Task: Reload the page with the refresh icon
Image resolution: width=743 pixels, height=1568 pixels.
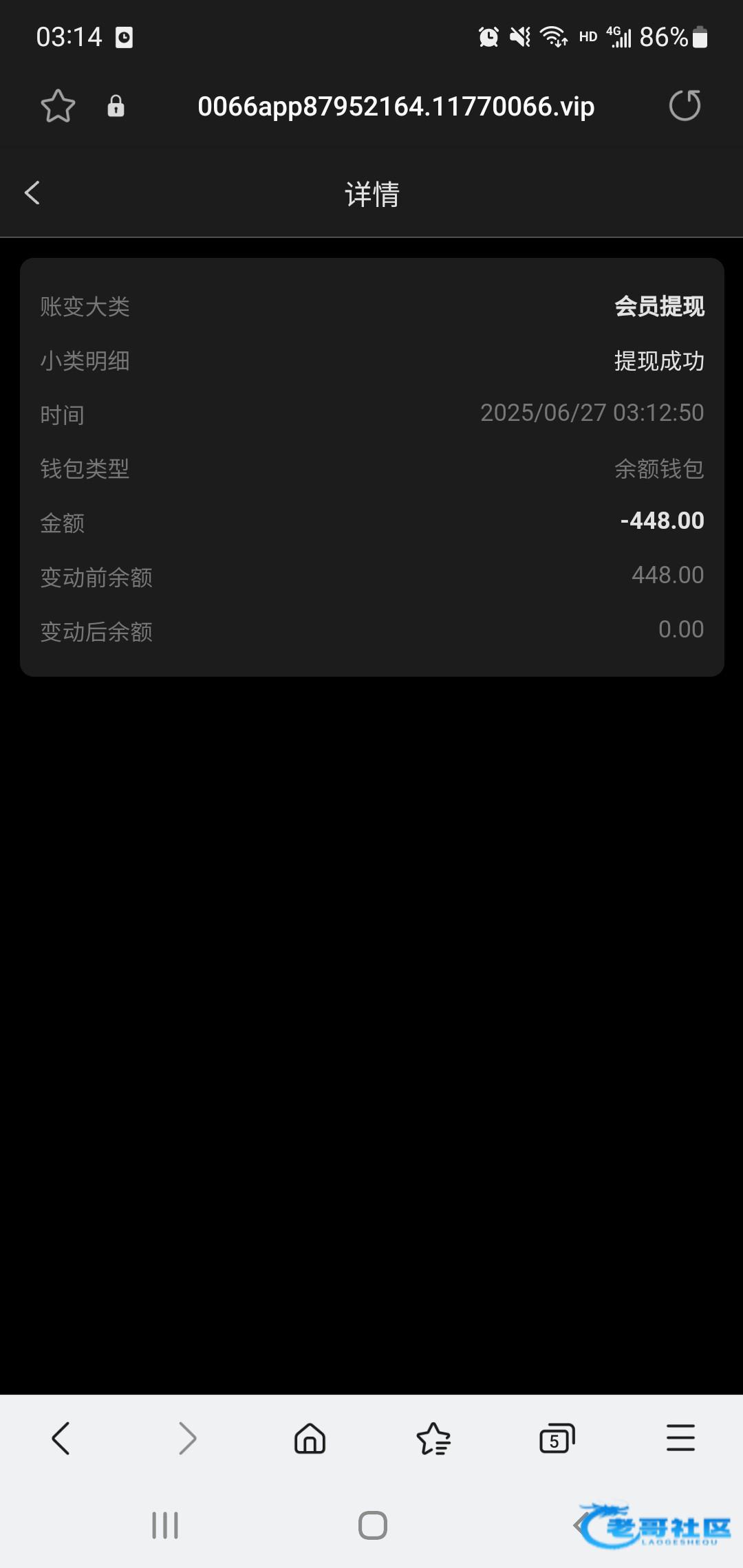Action: click(685, 106)
